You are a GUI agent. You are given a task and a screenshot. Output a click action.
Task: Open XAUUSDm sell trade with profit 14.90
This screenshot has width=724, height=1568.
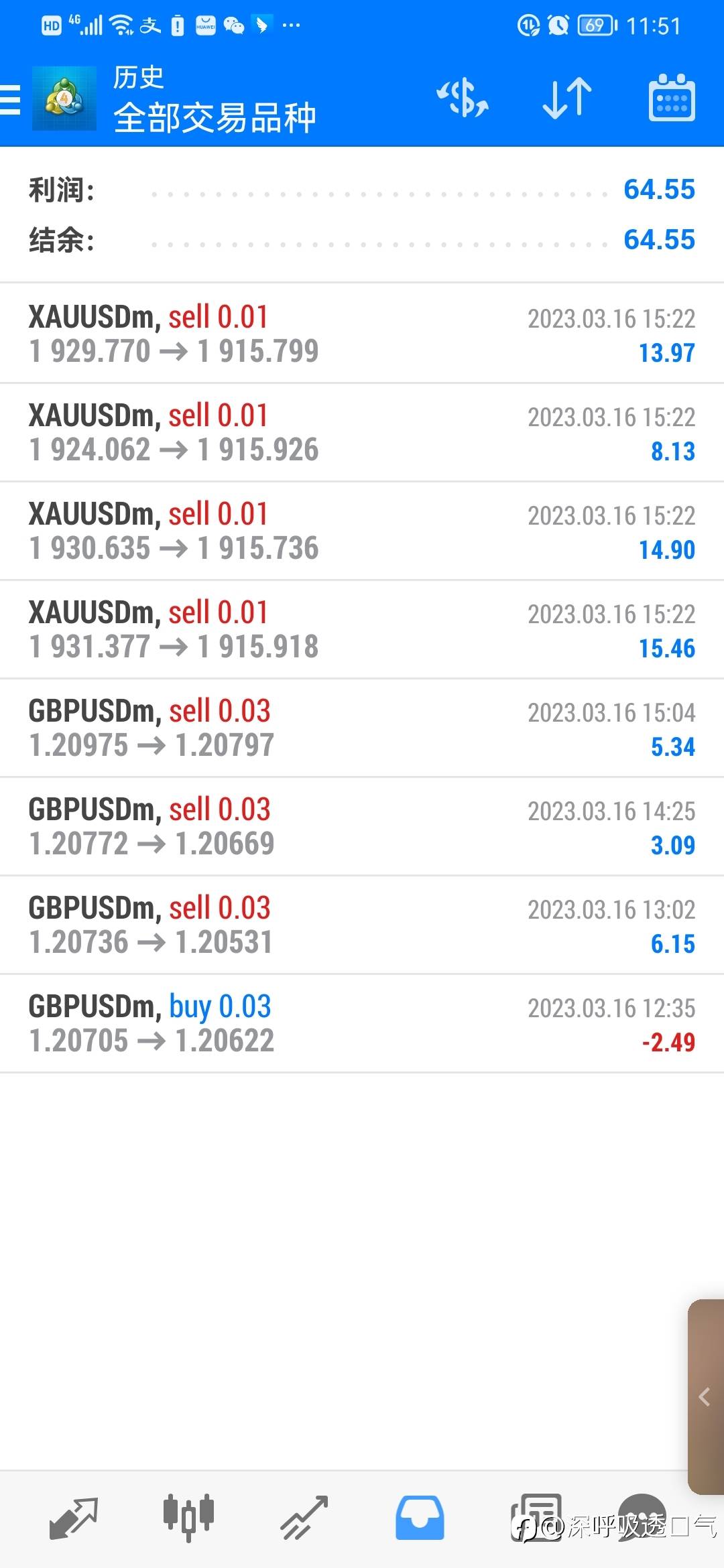tap(362, 531)
